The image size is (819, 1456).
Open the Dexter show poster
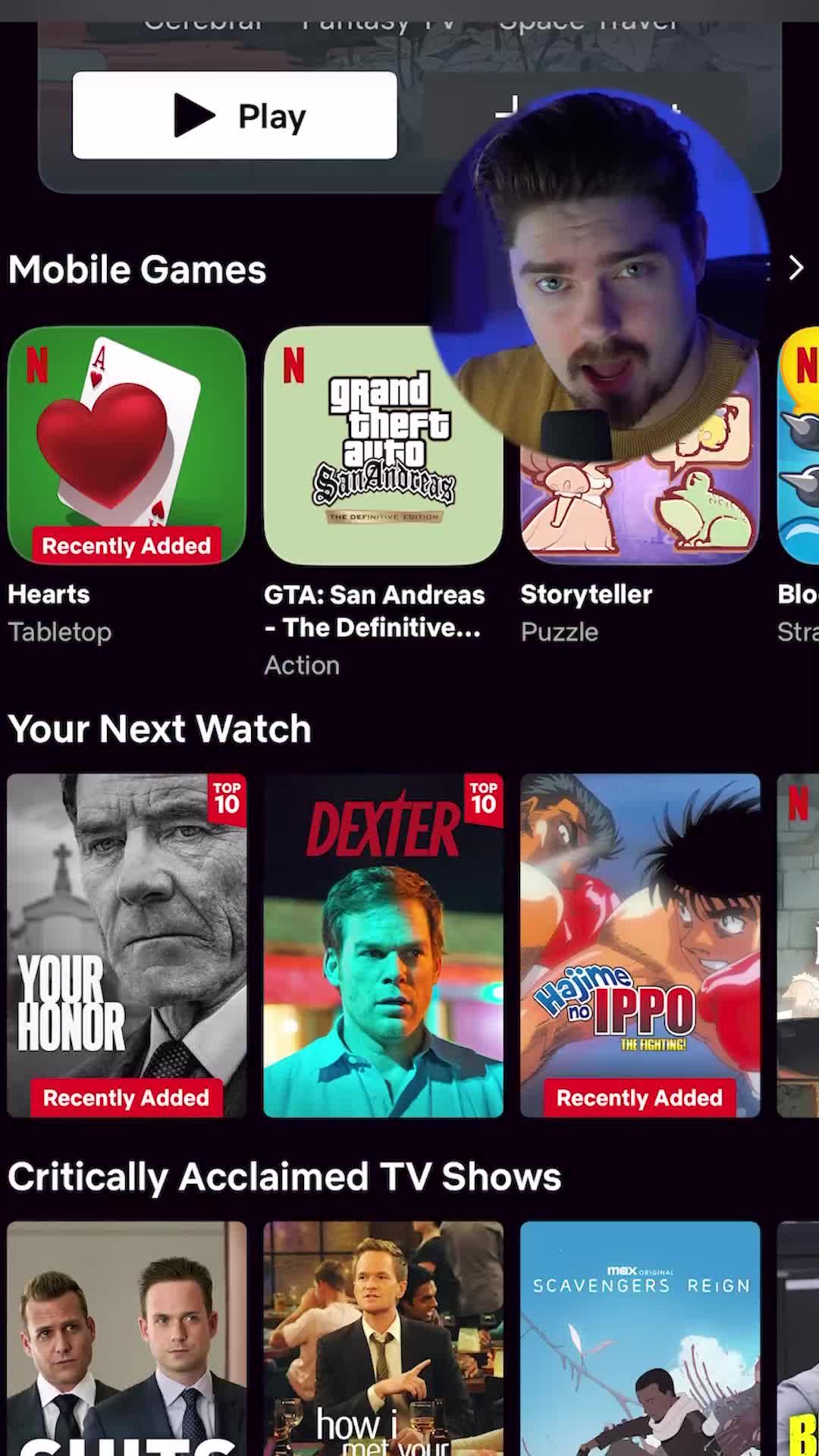pos(383,945)
